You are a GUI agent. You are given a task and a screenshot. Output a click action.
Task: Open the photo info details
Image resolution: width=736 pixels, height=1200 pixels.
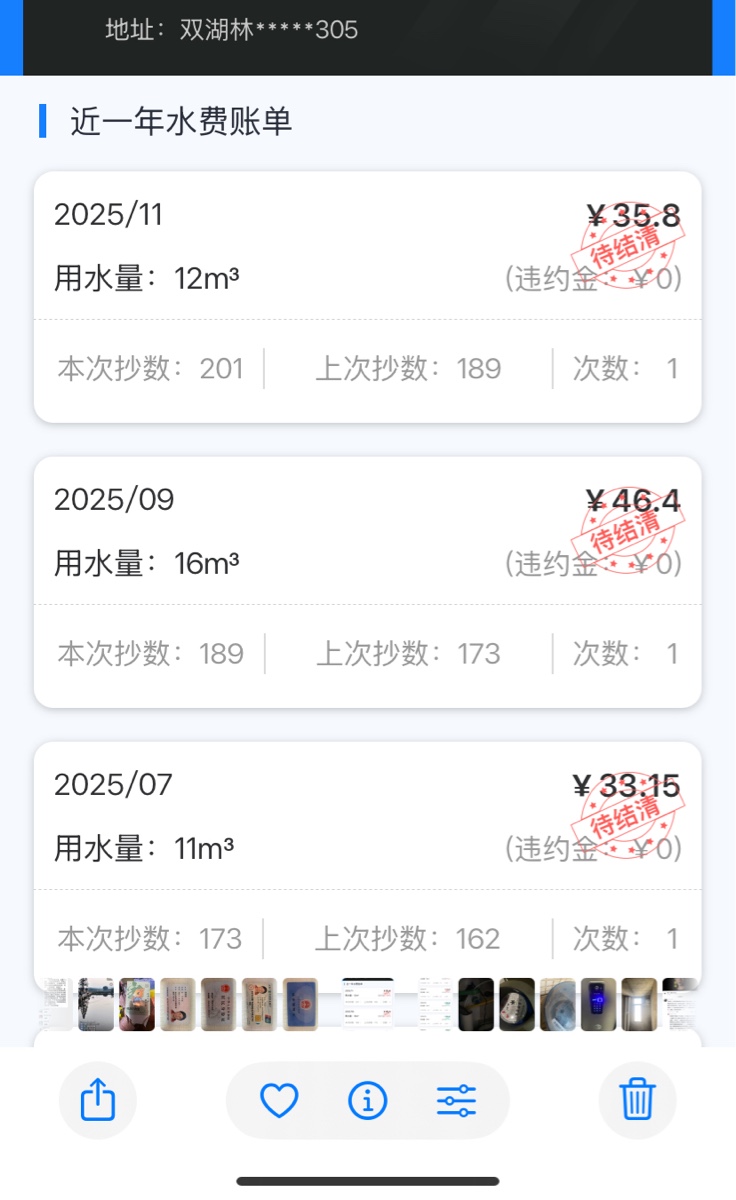(x=367, y=1100)
